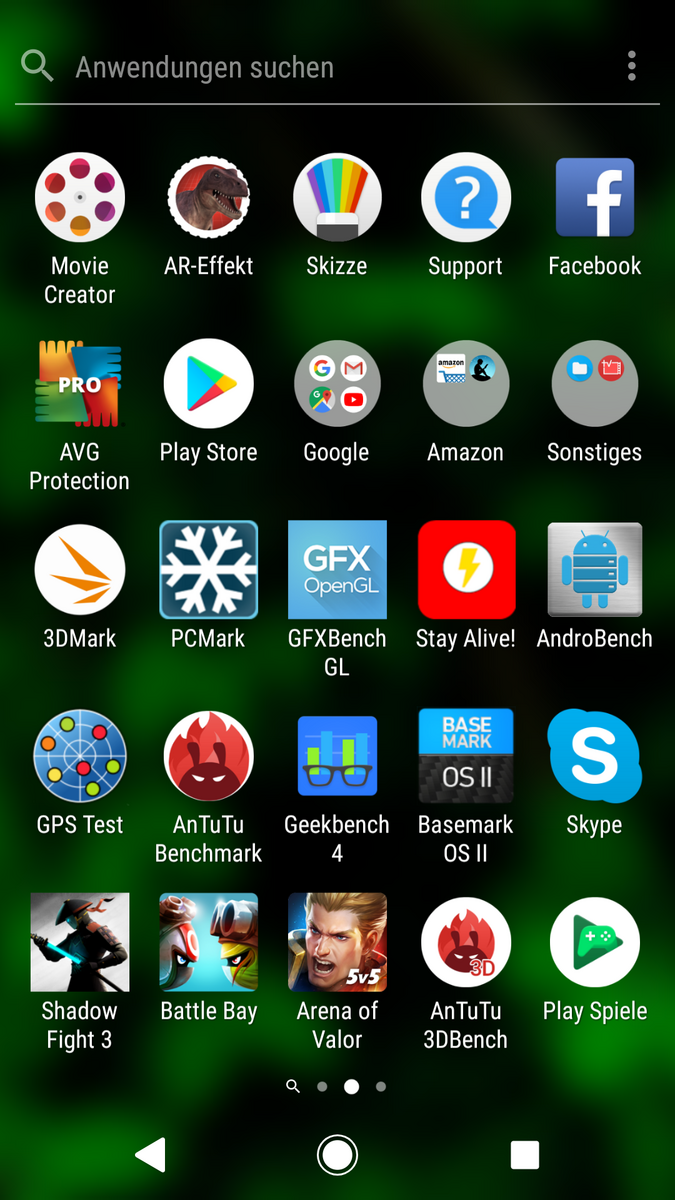This screenshot has width=675, height=1200.
Task: Open the Amazon folder
Action: (466, 384)
